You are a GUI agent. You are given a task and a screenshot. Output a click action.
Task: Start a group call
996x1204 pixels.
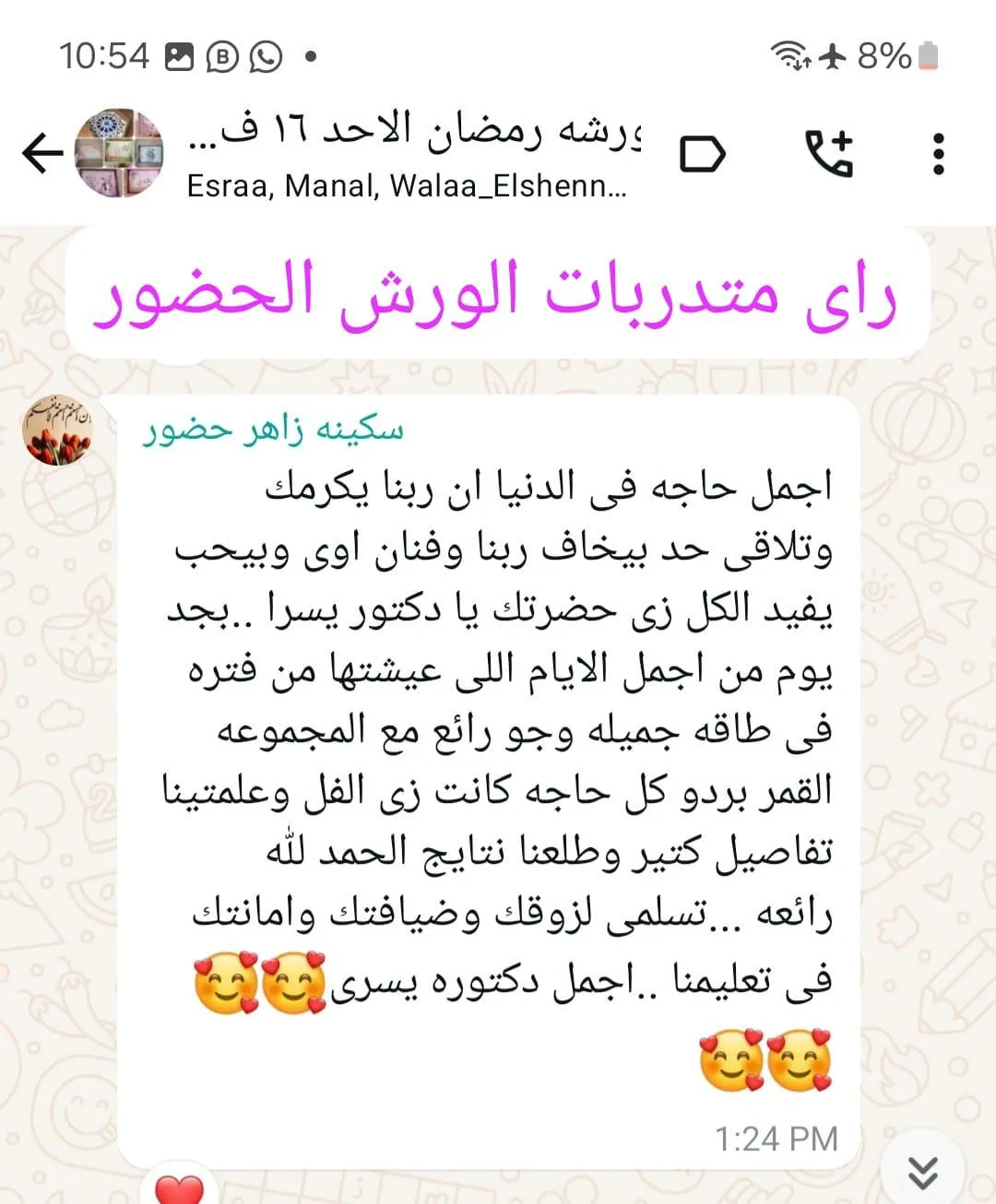(830, 154)
